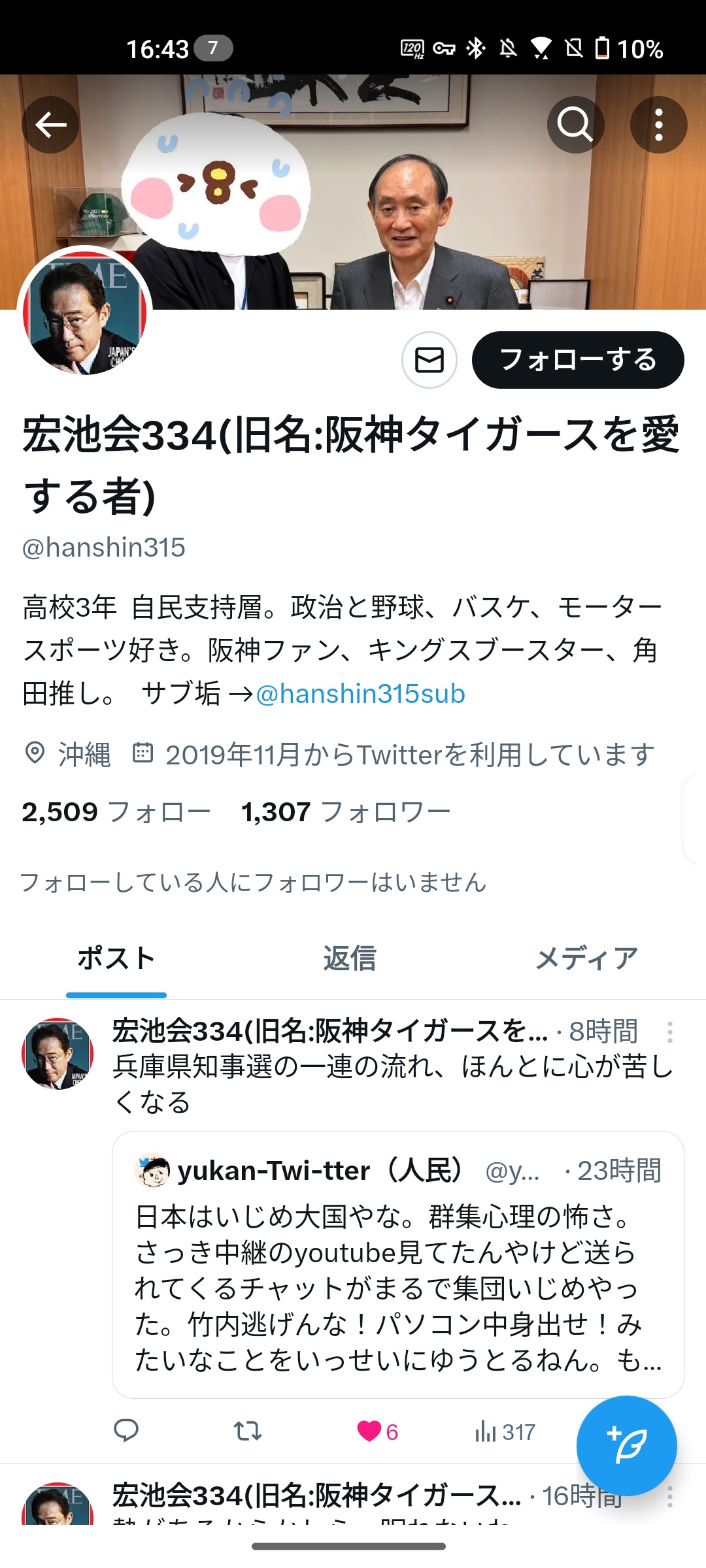Repost the 兵庫県知事選 post

248,1431
